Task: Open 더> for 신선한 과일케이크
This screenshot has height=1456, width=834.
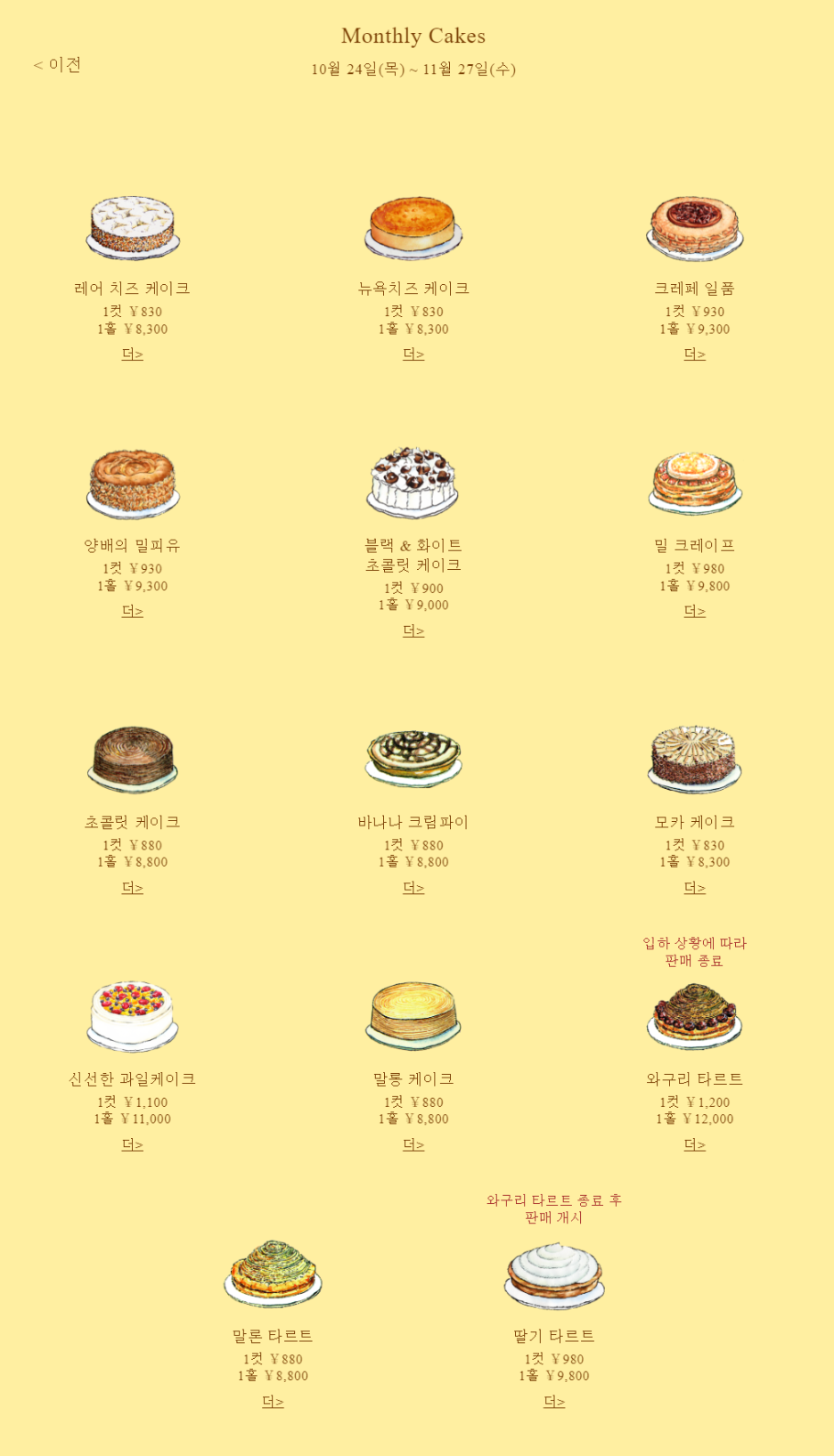Action: click(x=133, y=1145)
